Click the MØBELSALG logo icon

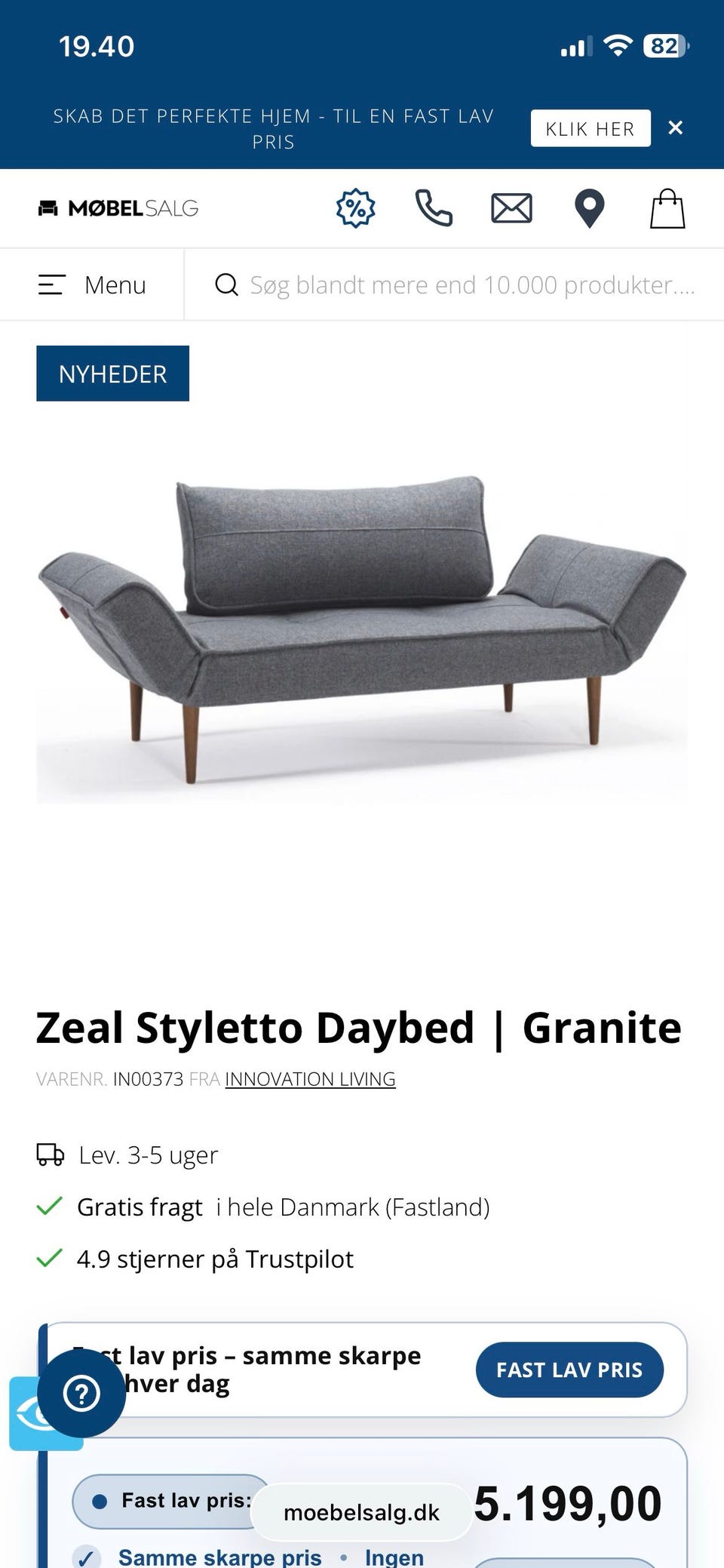50,208
